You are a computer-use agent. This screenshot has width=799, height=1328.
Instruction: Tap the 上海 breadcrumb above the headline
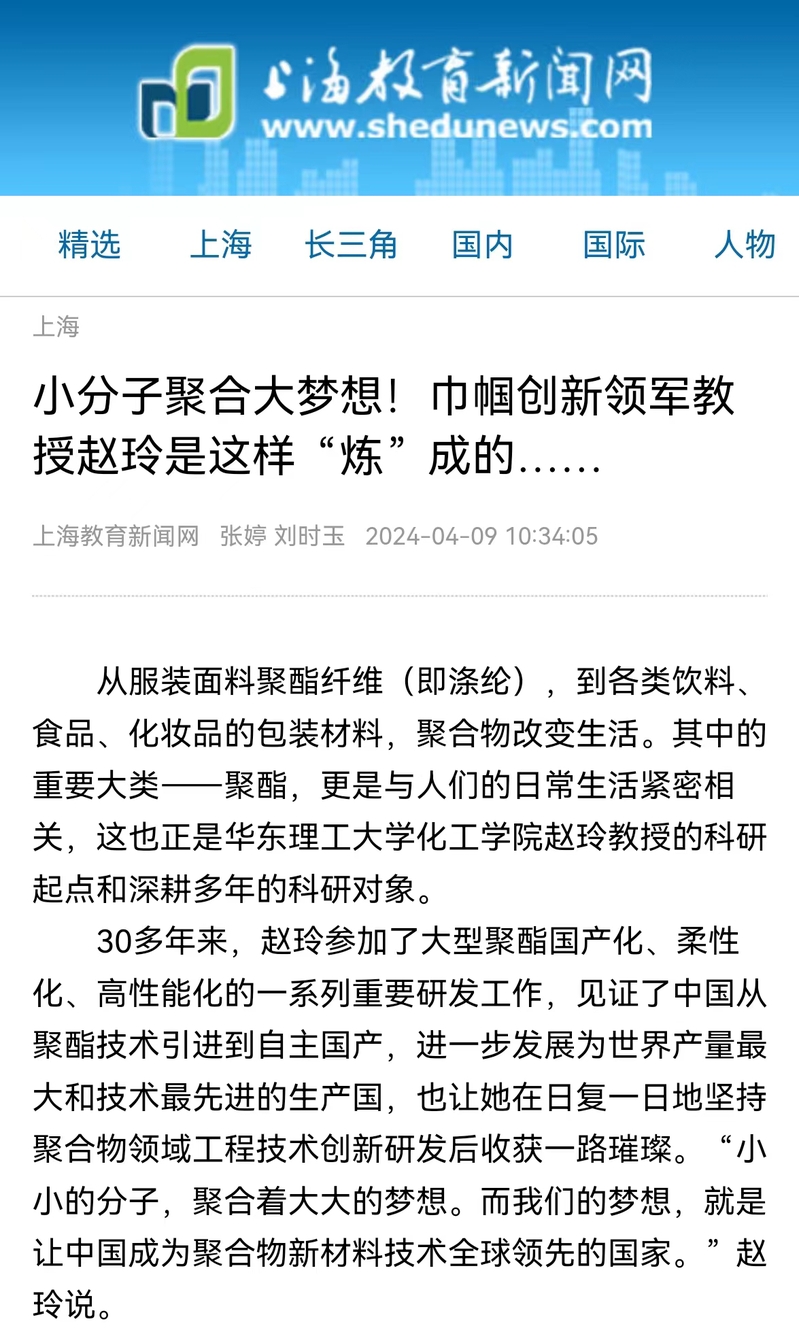coord(56,326)
